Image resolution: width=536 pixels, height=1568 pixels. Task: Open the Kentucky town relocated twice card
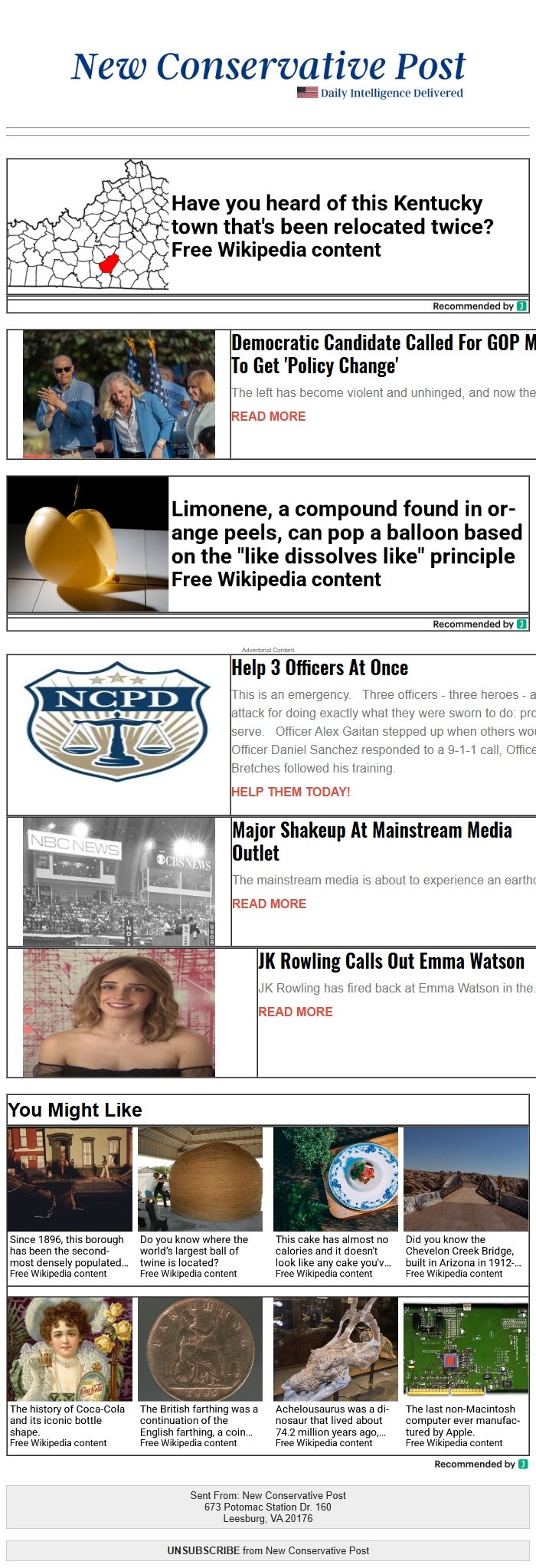coord(332,226)
